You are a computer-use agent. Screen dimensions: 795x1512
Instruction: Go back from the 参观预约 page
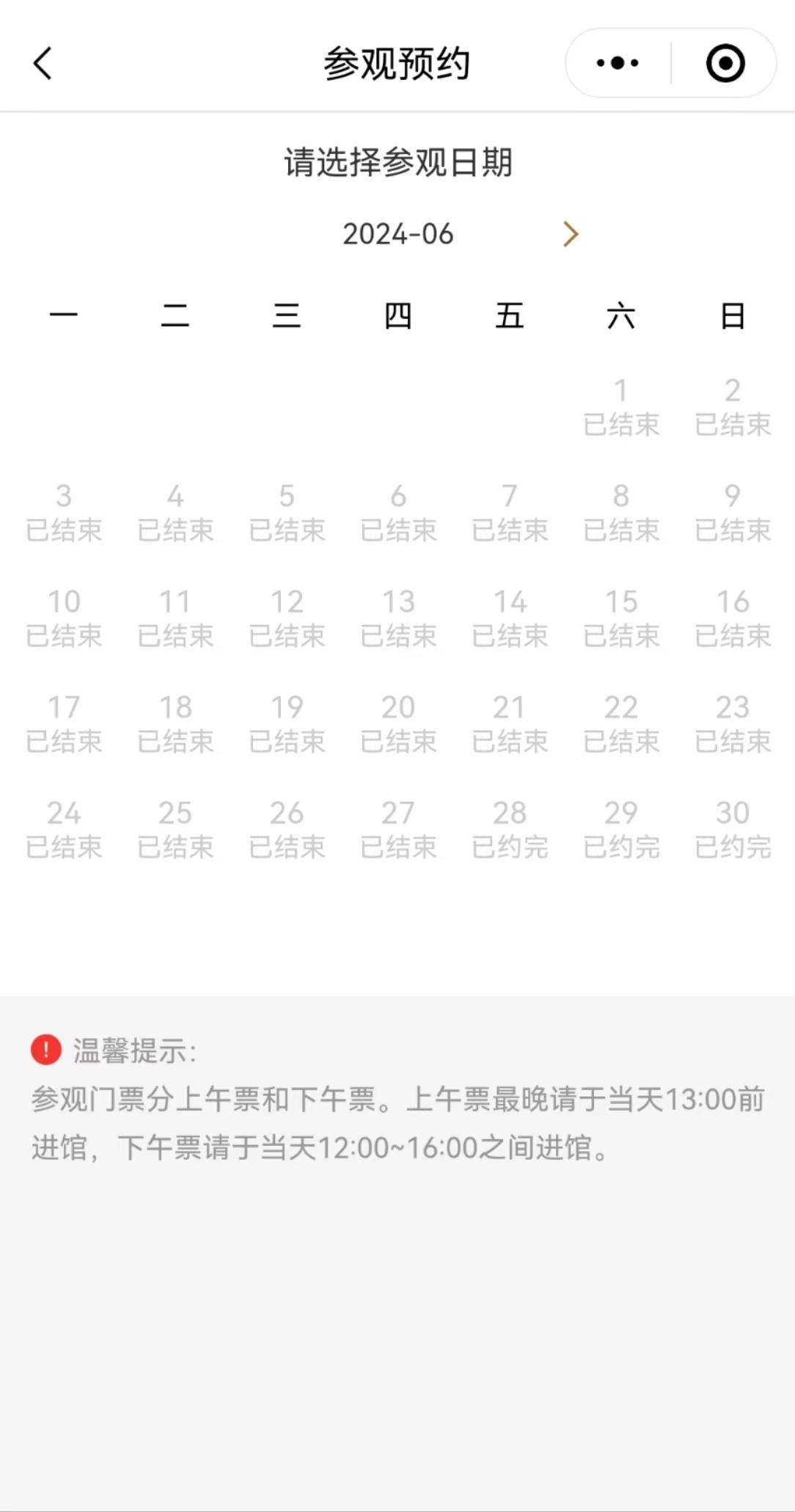click(x=43, y=63)
